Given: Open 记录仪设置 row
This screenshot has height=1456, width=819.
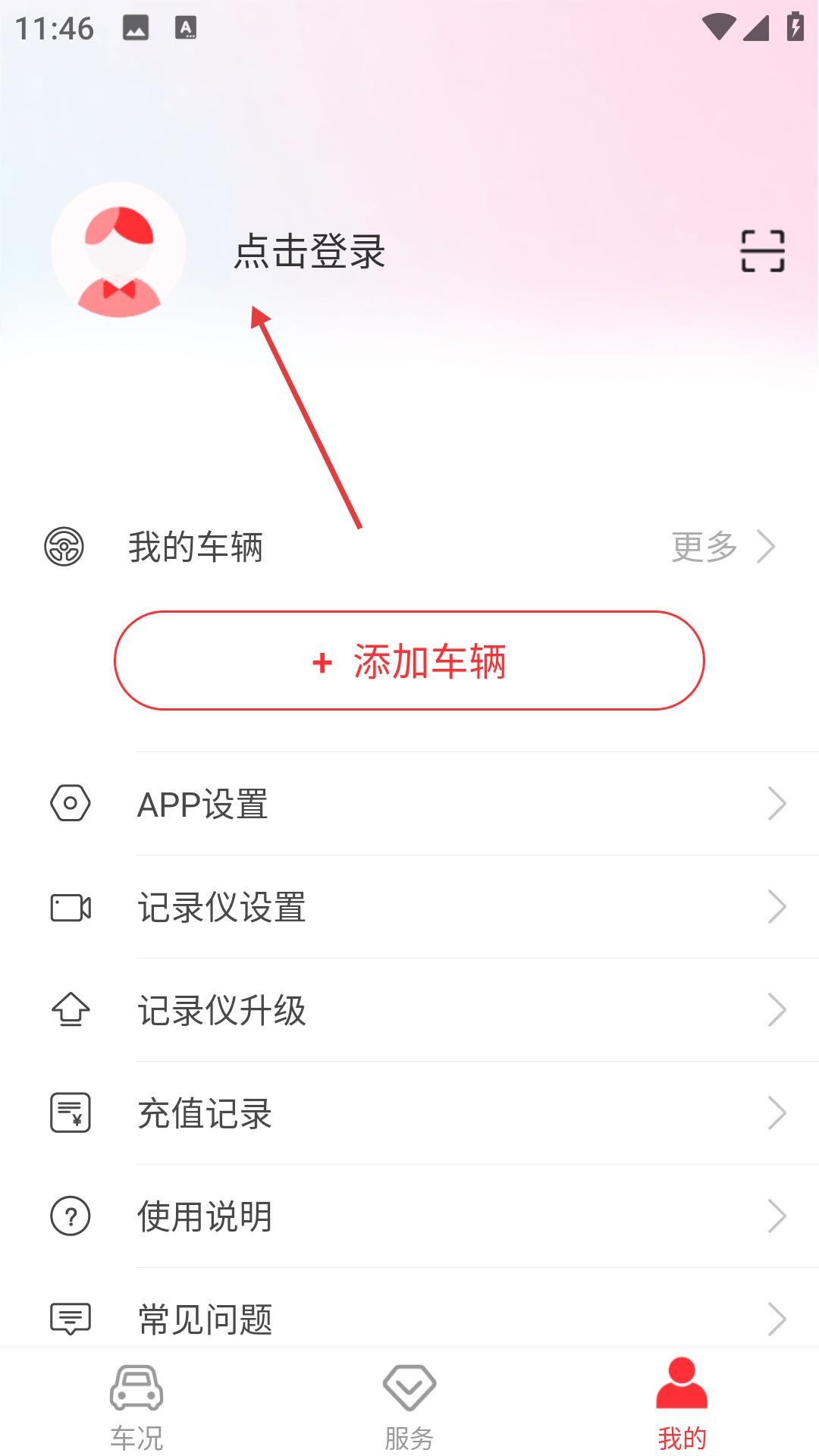Looking at the screenshot, I should tap(409, 907).
